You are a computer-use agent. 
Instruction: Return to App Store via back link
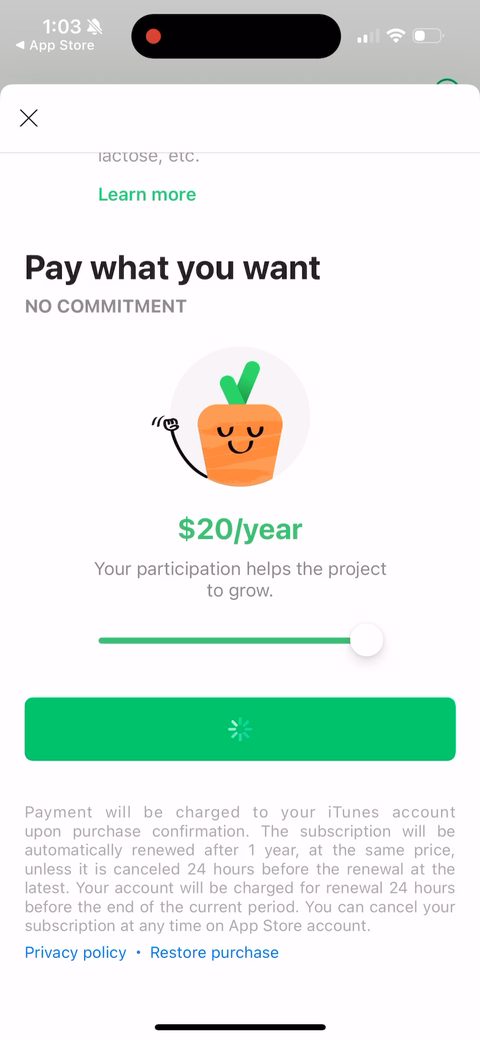(x=54, y=46)
